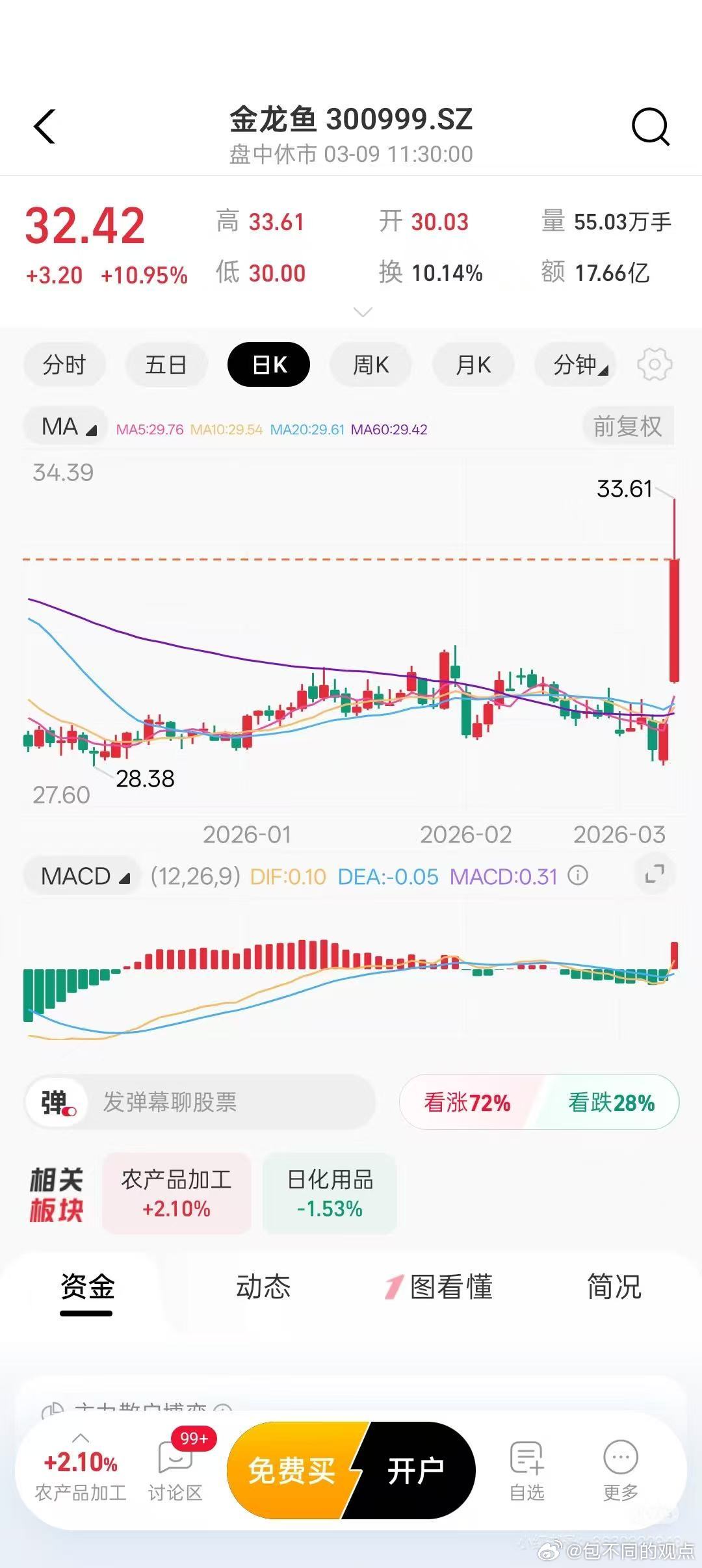Open the MACD indicator dropdown
The image size is (702, 1568).
(x=82, y=875)
